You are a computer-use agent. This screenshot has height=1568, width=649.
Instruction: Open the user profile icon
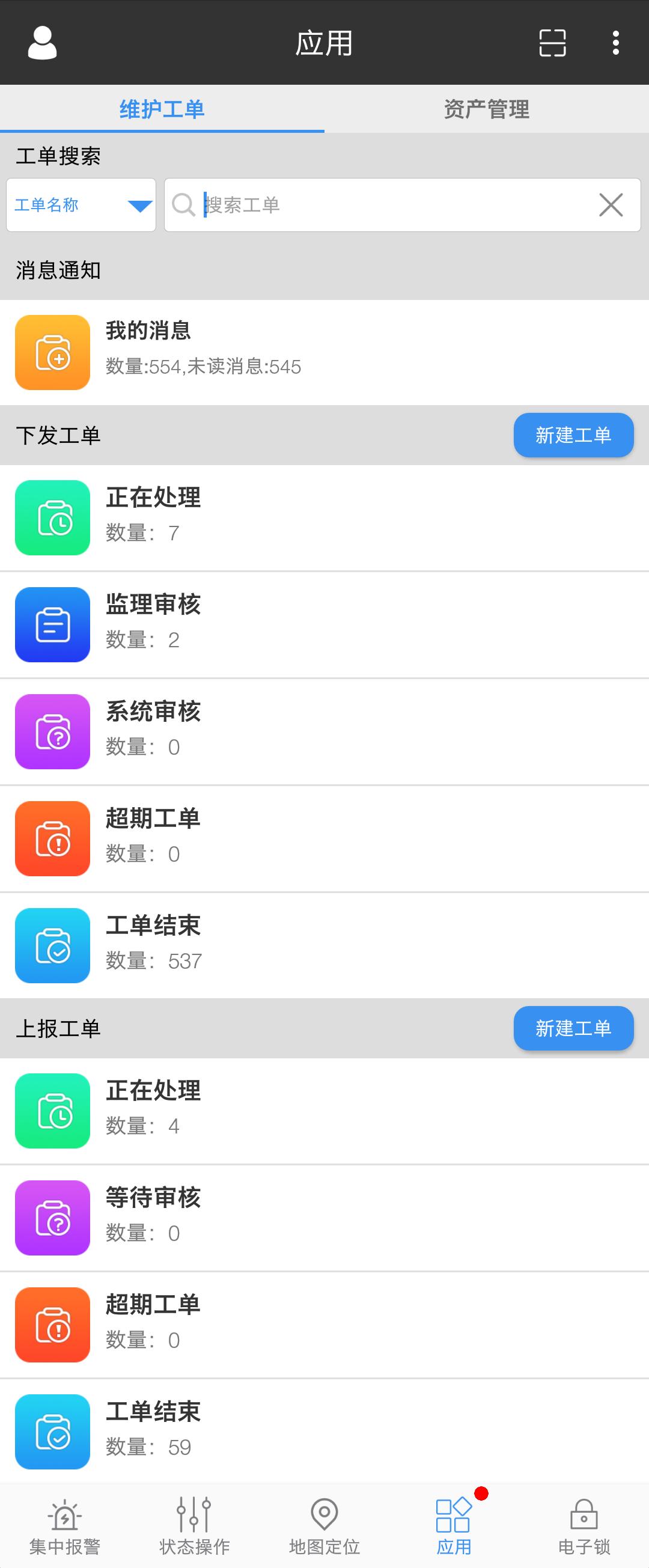(x=42, y=43)
